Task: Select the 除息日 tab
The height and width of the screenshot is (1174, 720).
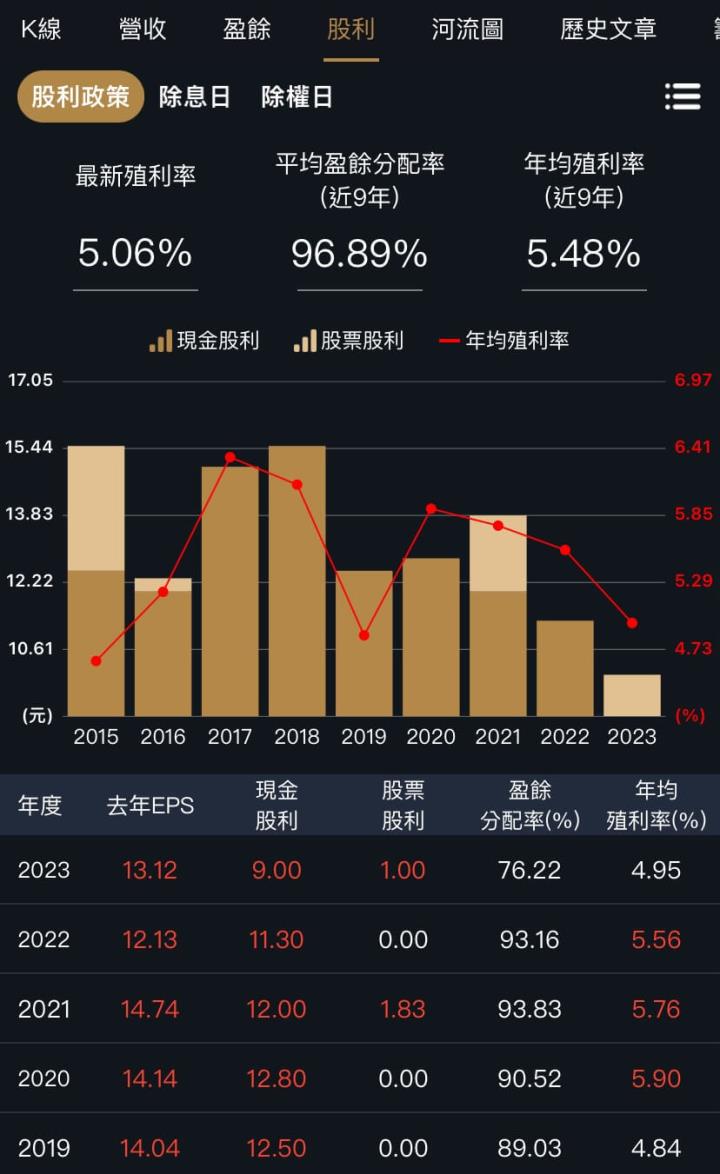Action: pyautogui.click(x=196, y=97)
